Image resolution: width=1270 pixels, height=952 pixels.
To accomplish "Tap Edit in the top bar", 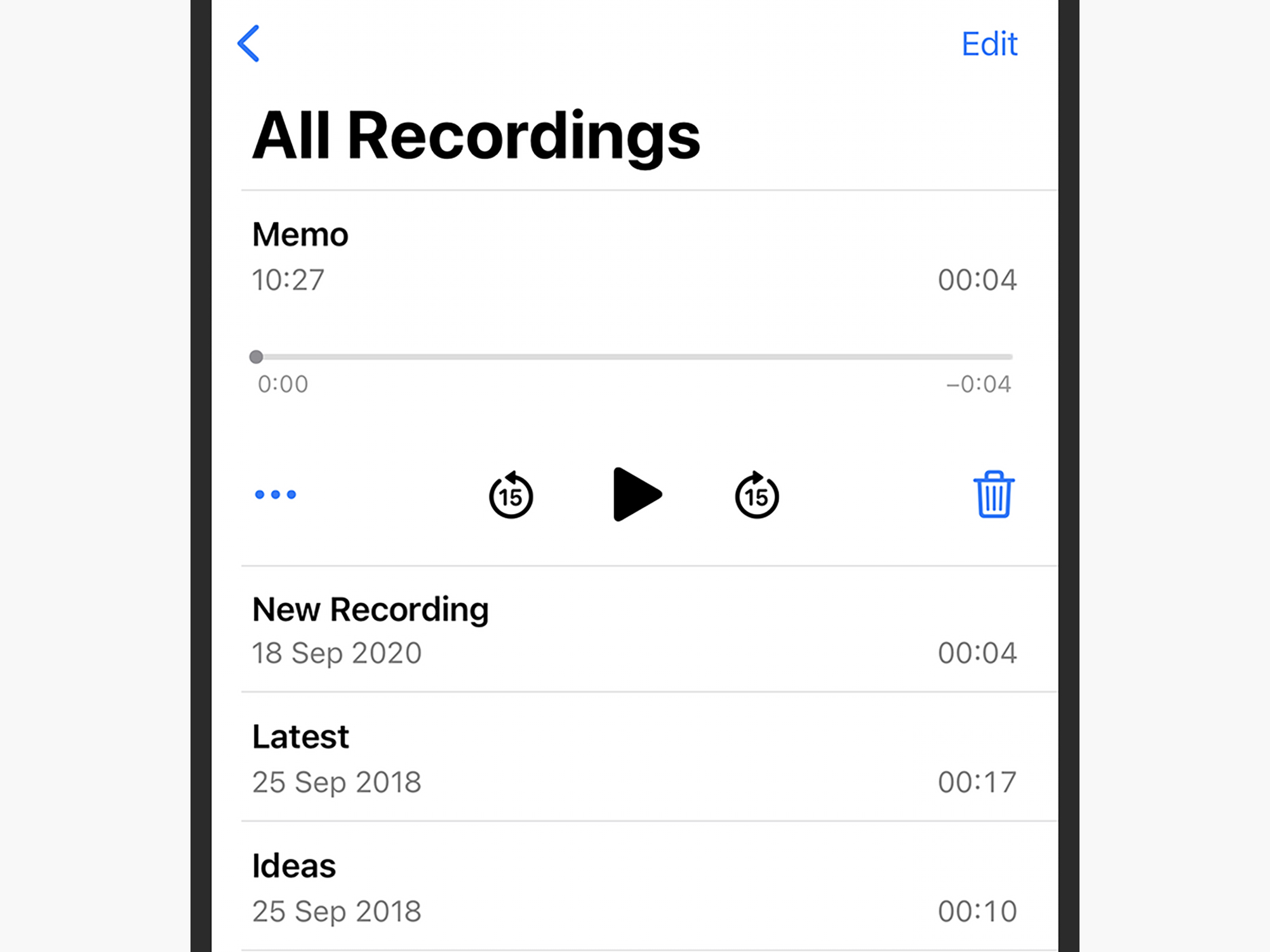I will [x=989, y=44].
